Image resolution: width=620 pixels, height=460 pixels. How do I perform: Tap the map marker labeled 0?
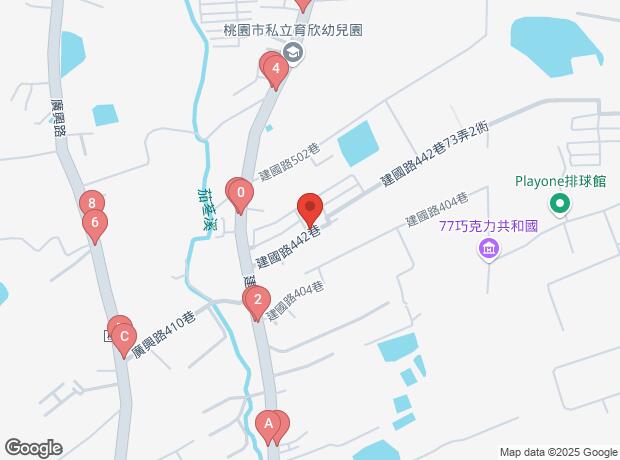(240, 191)
